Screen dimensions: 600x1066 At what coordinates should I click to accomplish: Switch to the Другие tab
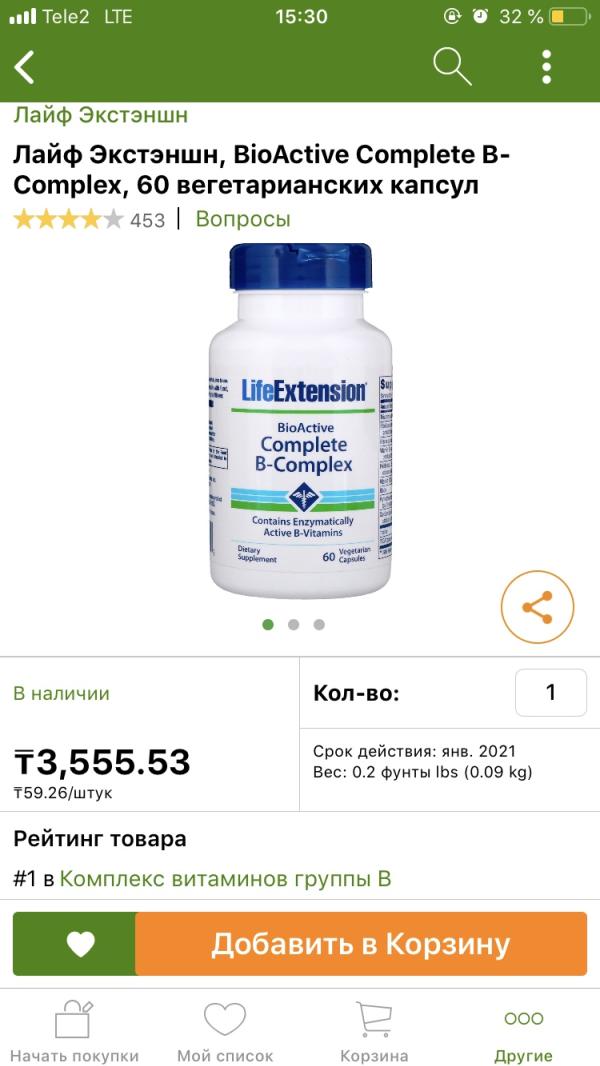523,1030
